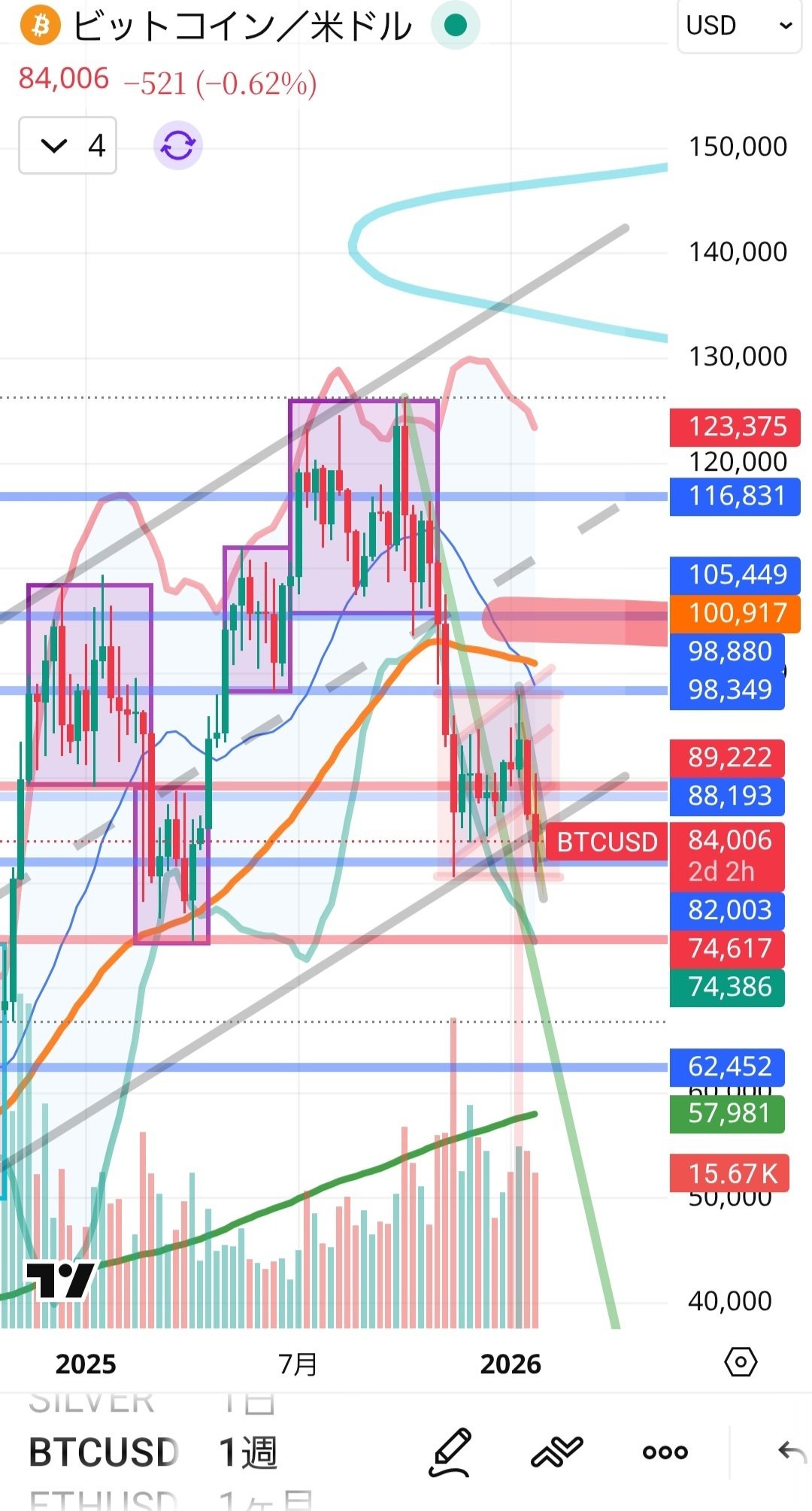Select the BTCUSD symbol picker

tap(103, 1452)
